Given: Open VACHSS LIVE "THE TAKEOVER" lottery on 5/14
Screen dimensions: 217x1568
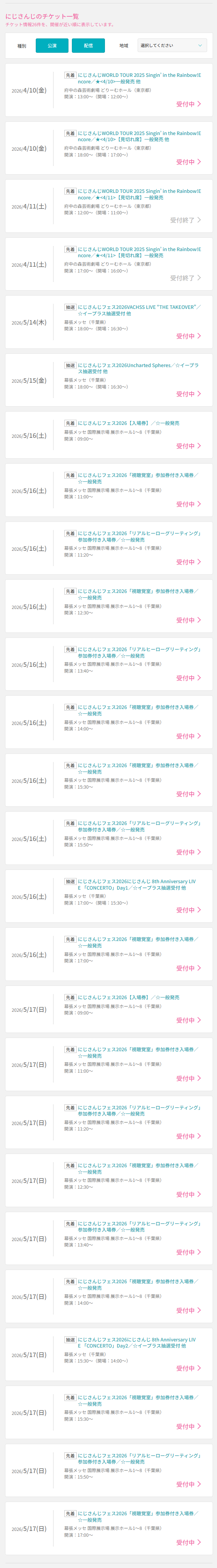Looking at the screenshot, I should pyautogui.click(x=109, y=322).
